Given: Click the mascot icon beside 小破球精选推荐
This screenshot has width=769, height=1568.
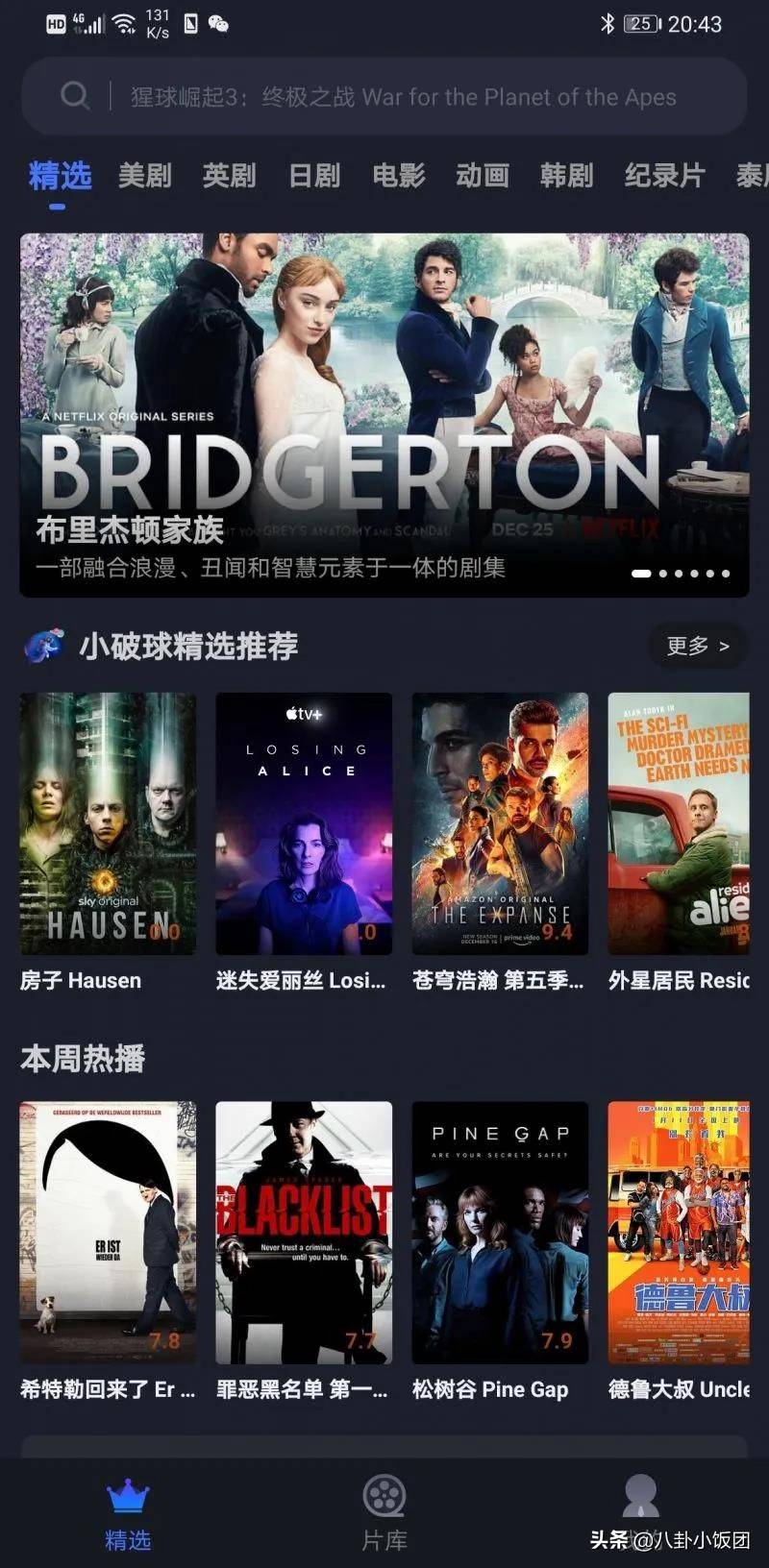Looking at the screenshot, I should tap(43, 646).
